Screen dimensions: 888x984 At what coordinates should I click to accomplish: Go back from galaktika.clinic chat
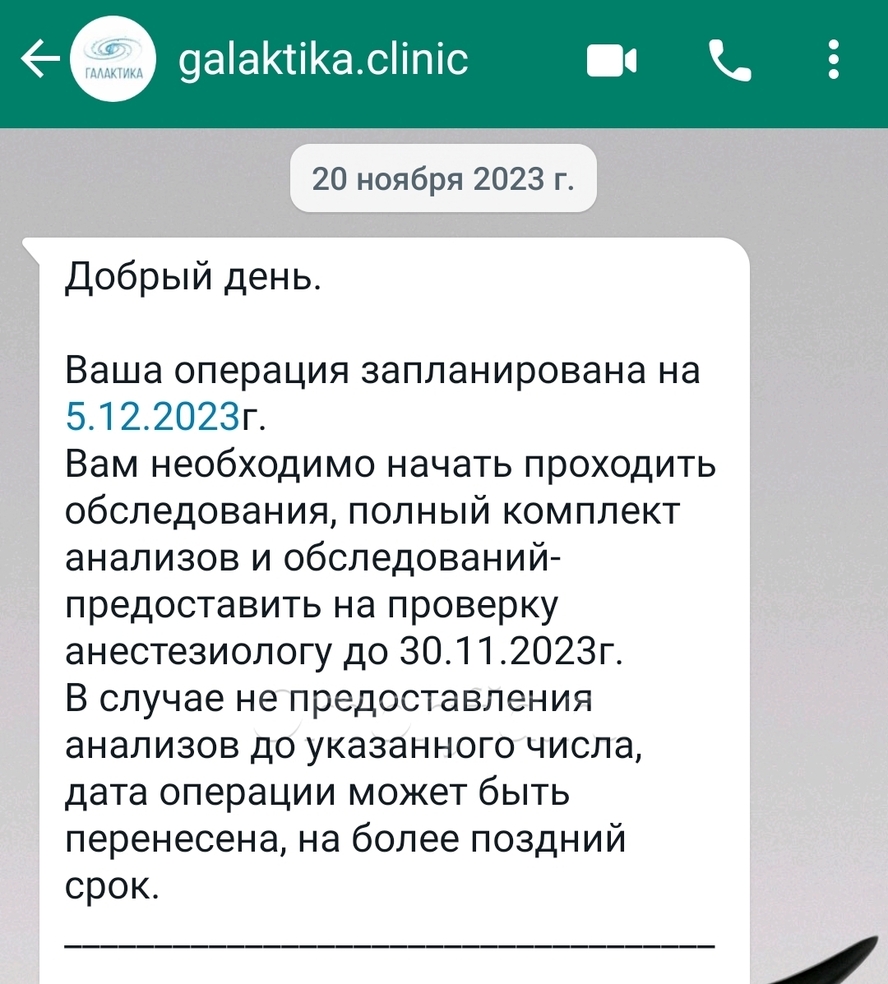(x=40, y=62)
